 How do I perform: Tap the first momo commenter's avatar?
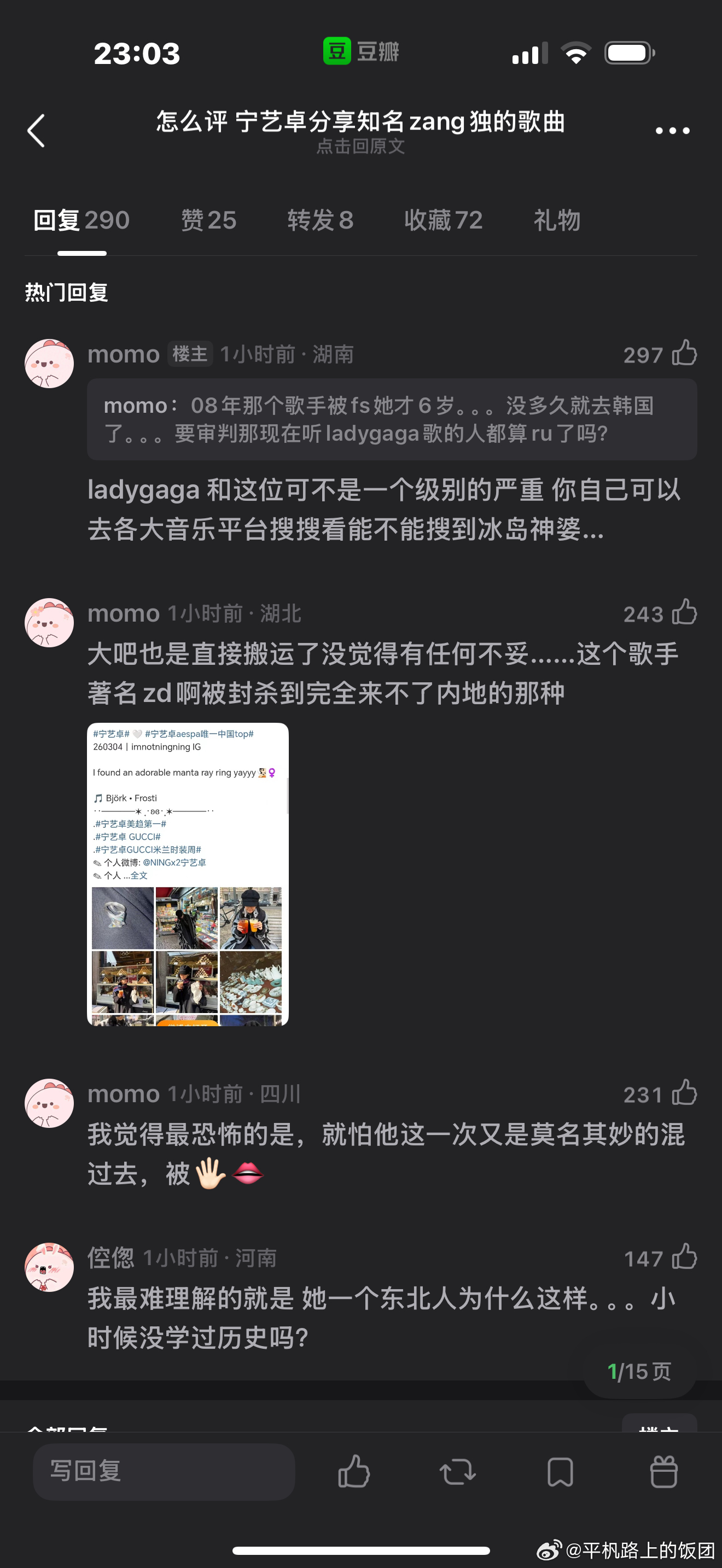(49, 364)
